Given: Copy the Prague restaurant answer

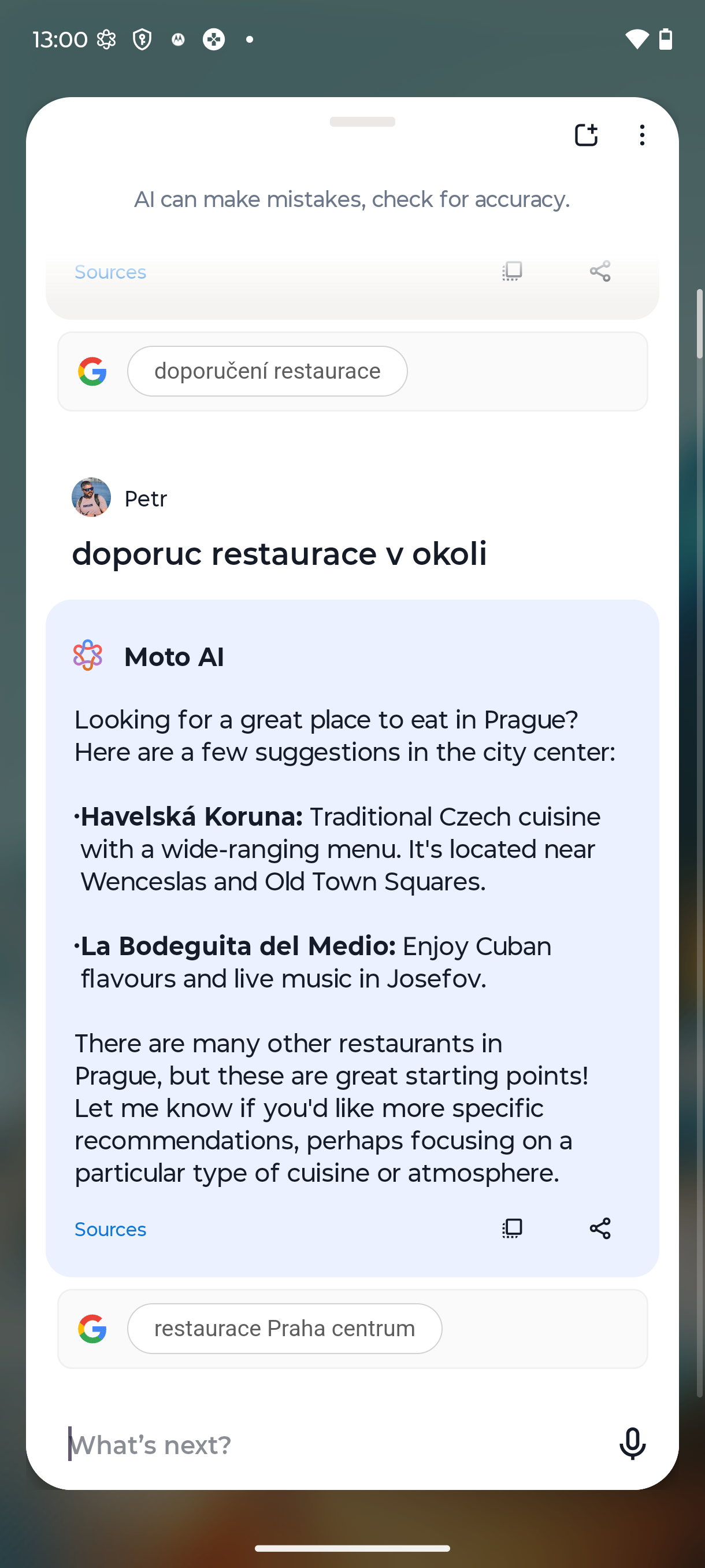Looking at the screenshot, I should pos(512,1229).
